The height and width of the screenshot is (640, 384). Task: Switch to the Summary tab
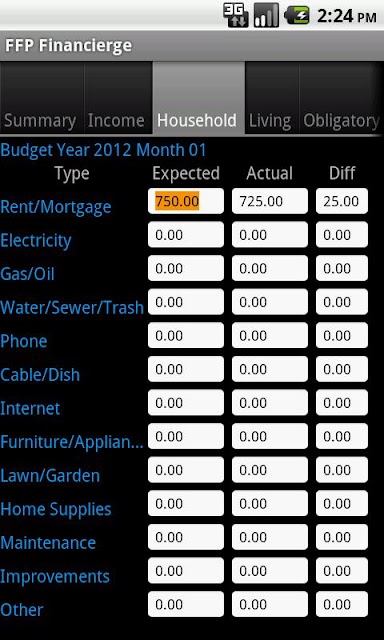[42, 98]
